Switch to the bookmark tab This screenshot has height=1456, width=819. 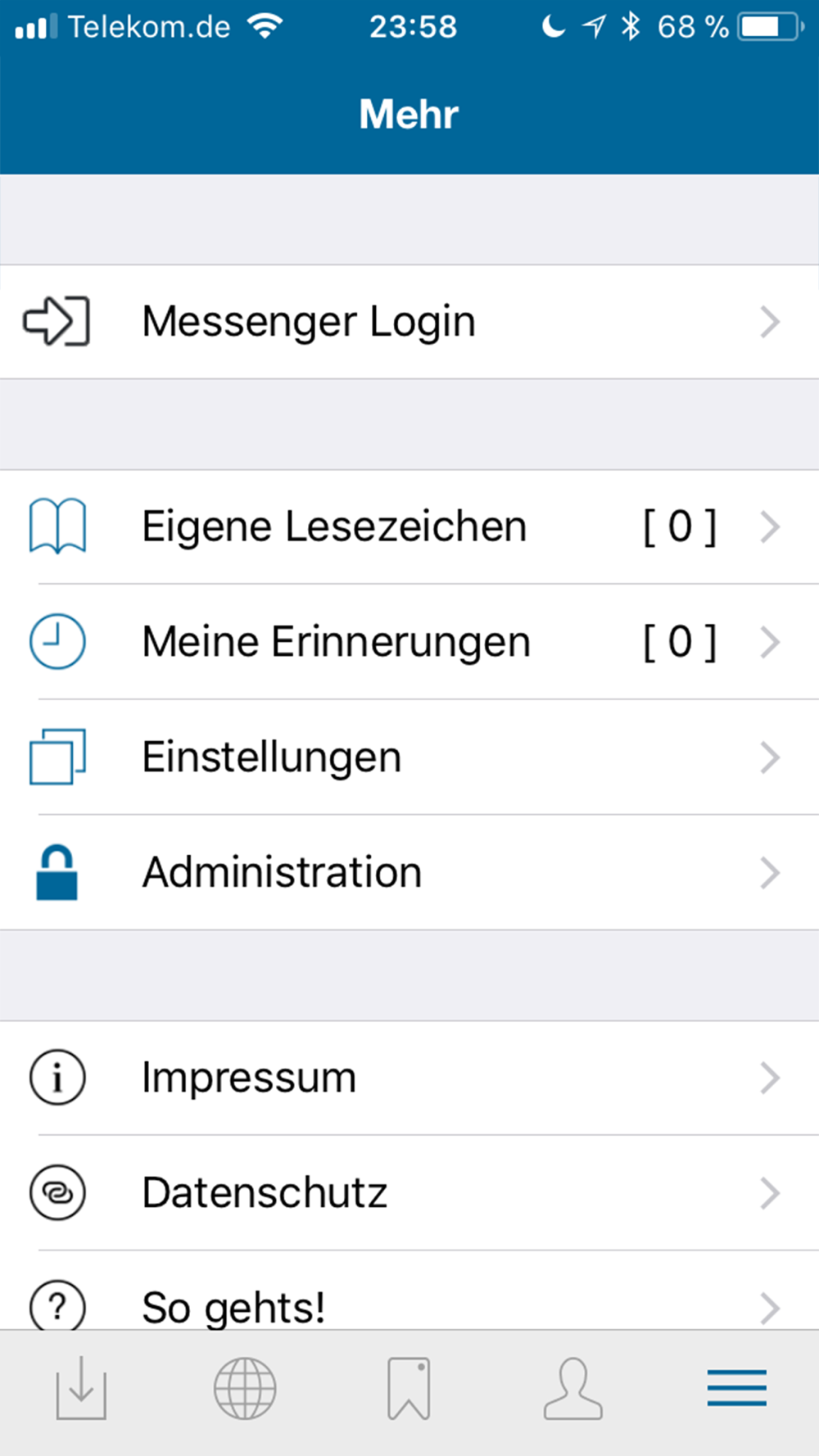click(409, 1388)
